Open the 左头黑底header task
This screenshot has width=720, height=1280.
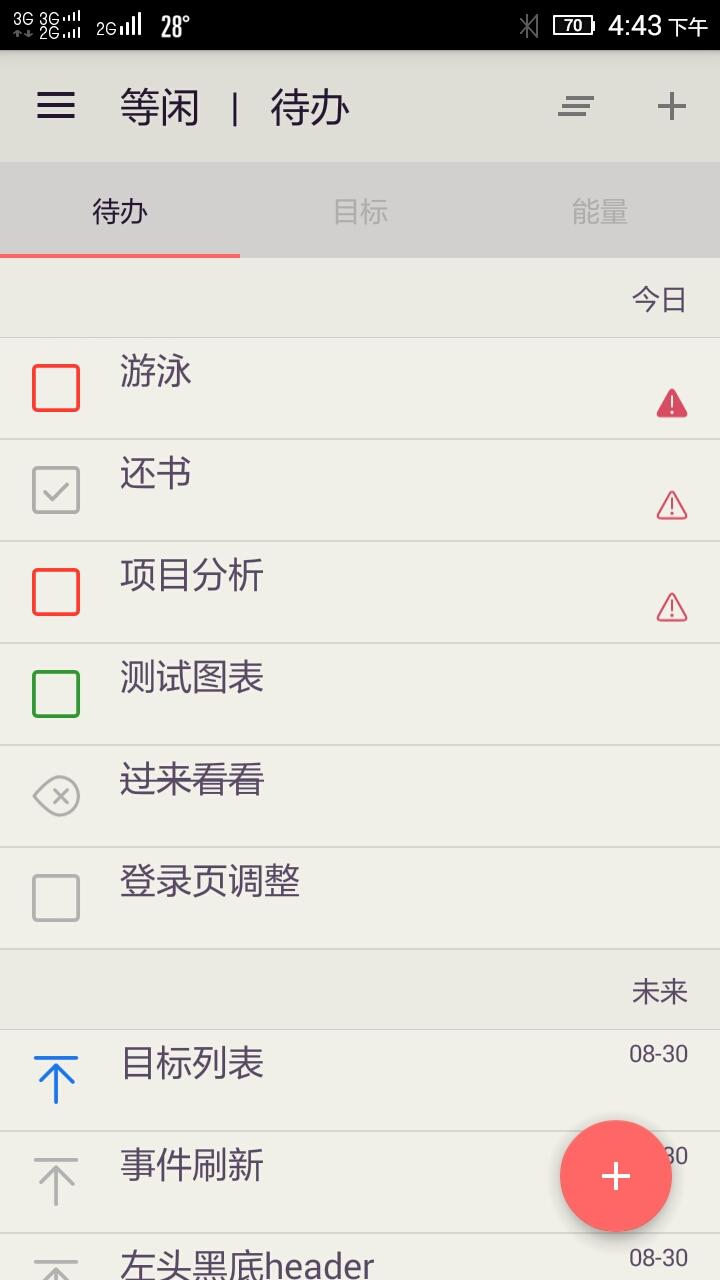(x=247, y=1264)
